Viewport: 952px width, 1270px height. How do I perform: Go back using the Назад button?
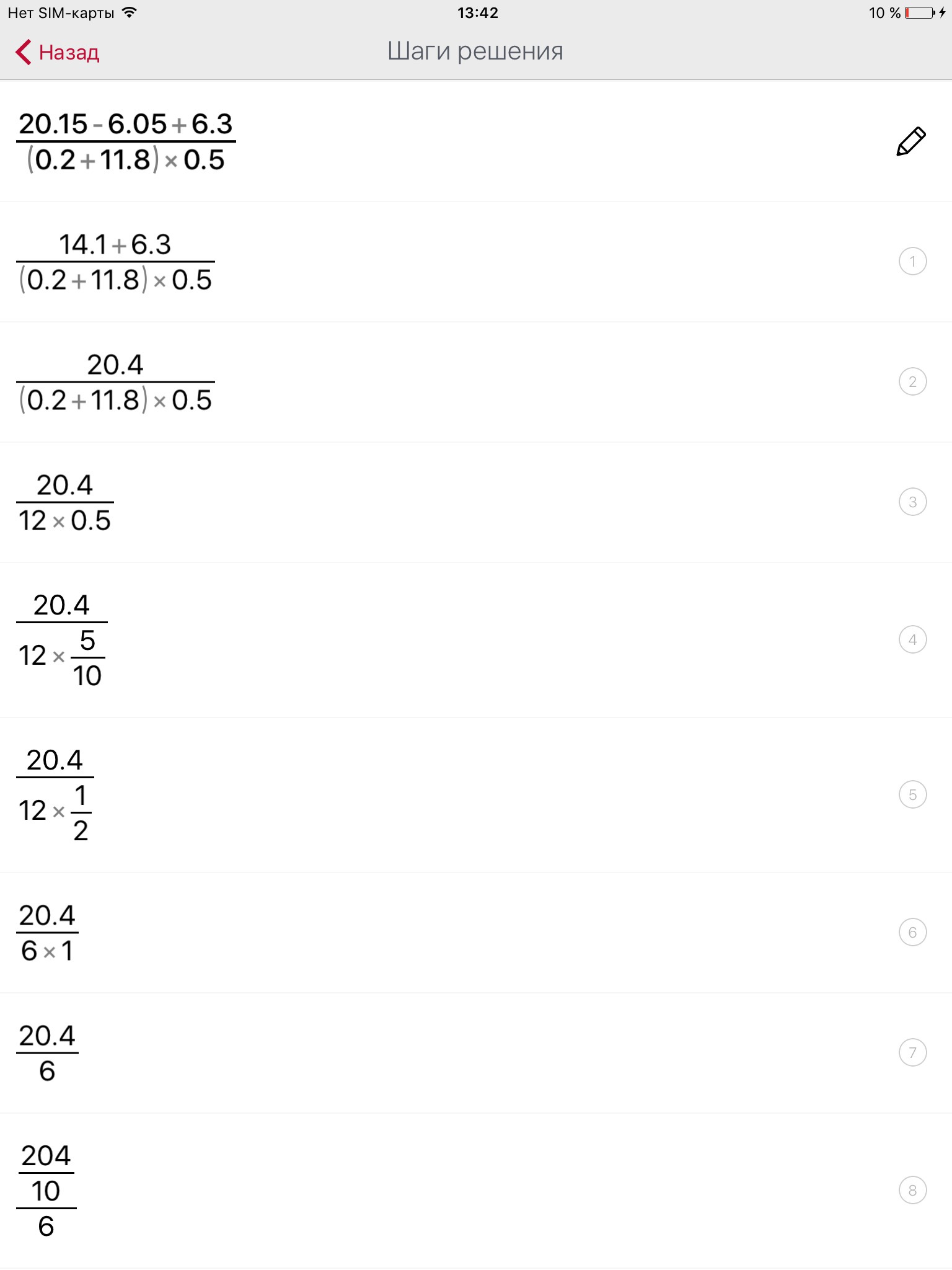tap(58, 52)
